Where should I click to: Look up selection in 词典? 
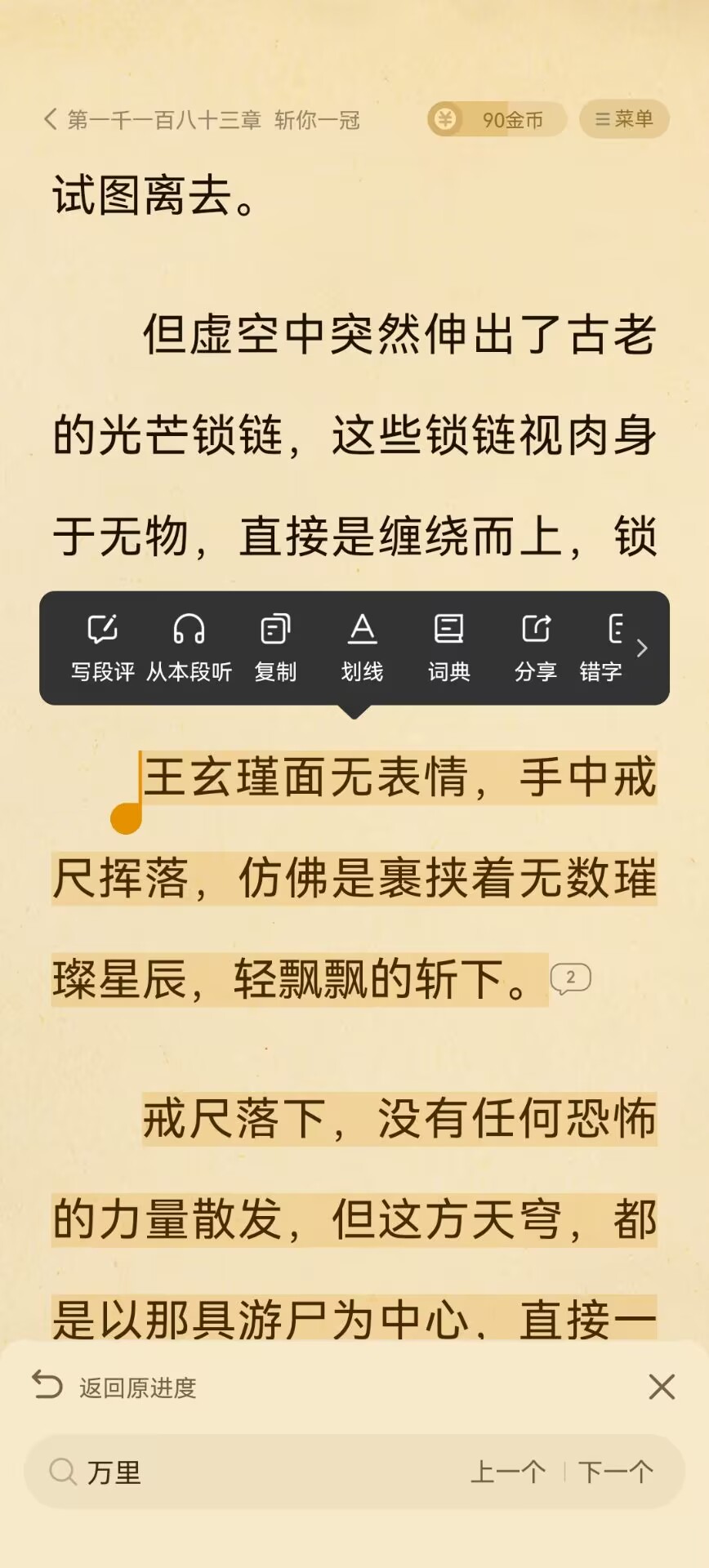click(x=448, y=647)
